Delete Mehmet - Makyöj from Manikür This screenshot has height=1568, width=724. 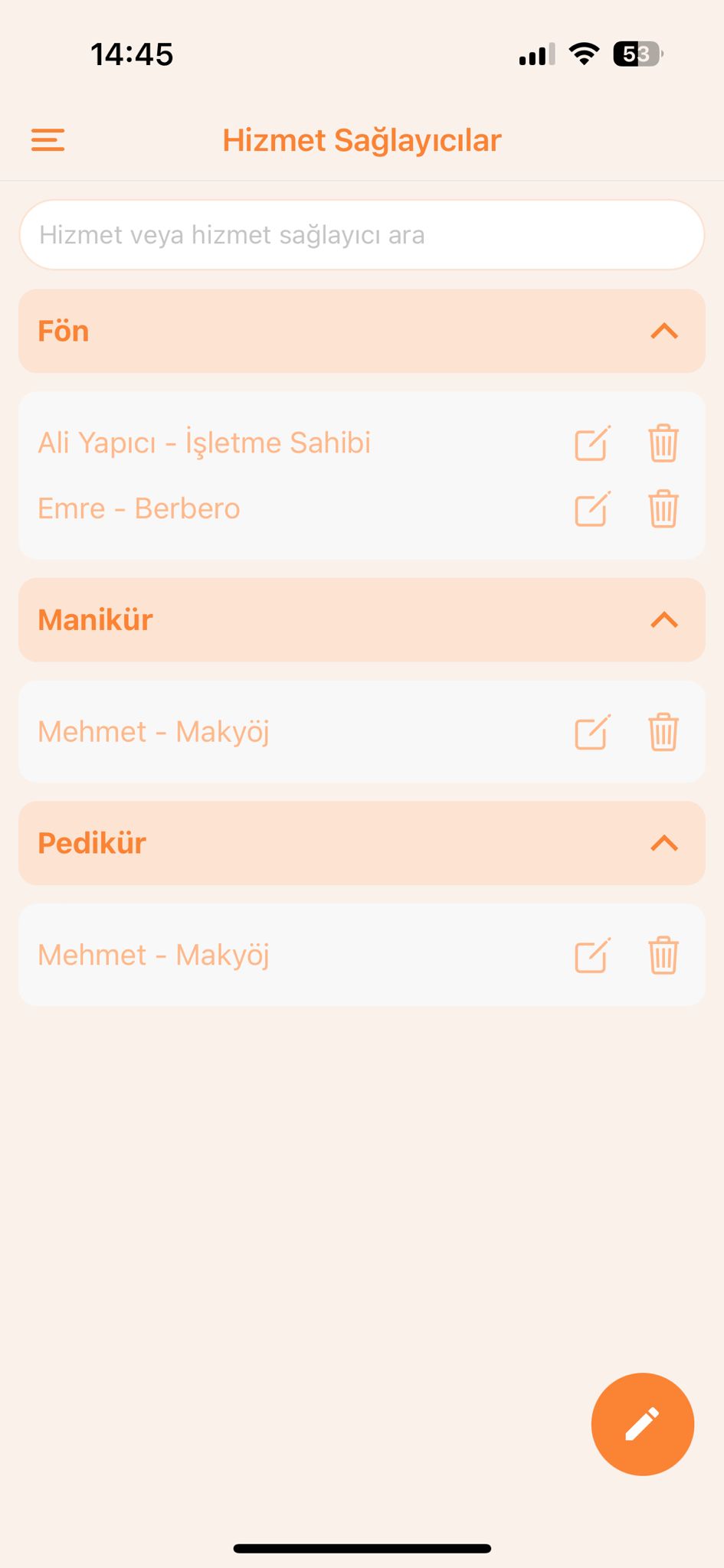pos(663,731)
